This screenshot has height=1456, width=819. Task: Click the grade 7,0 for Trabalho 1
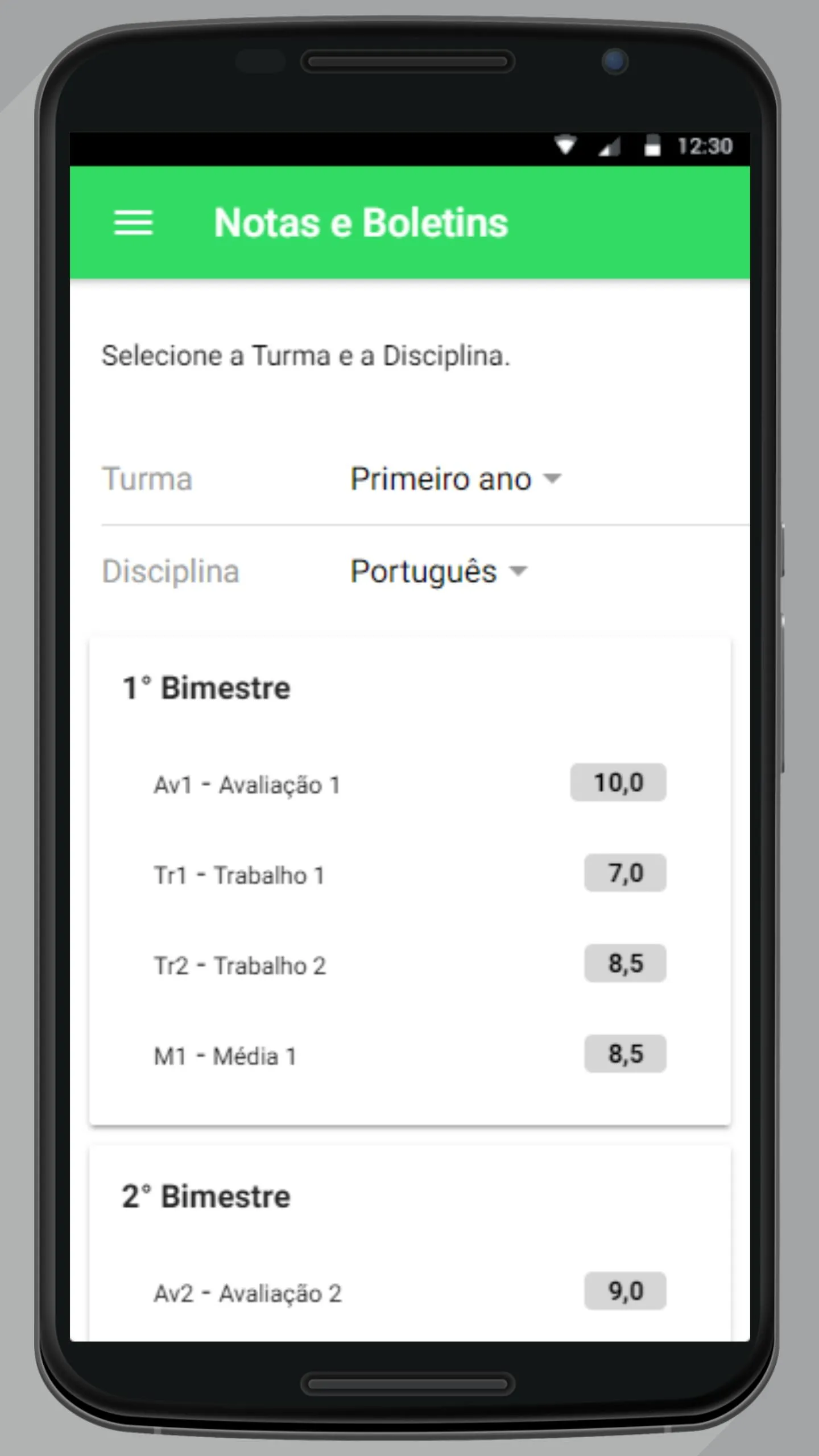click(624, 872)
